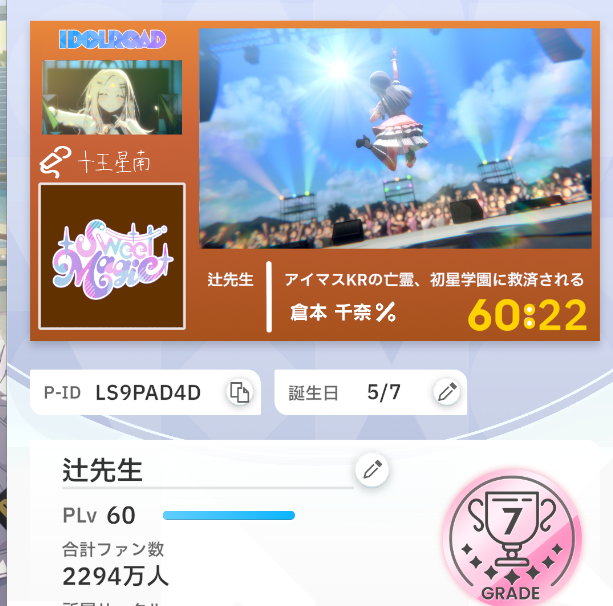Edit the producer name 辻先生
The width and height of the screenshot is (613, 606).
click(x=373, y=470)
